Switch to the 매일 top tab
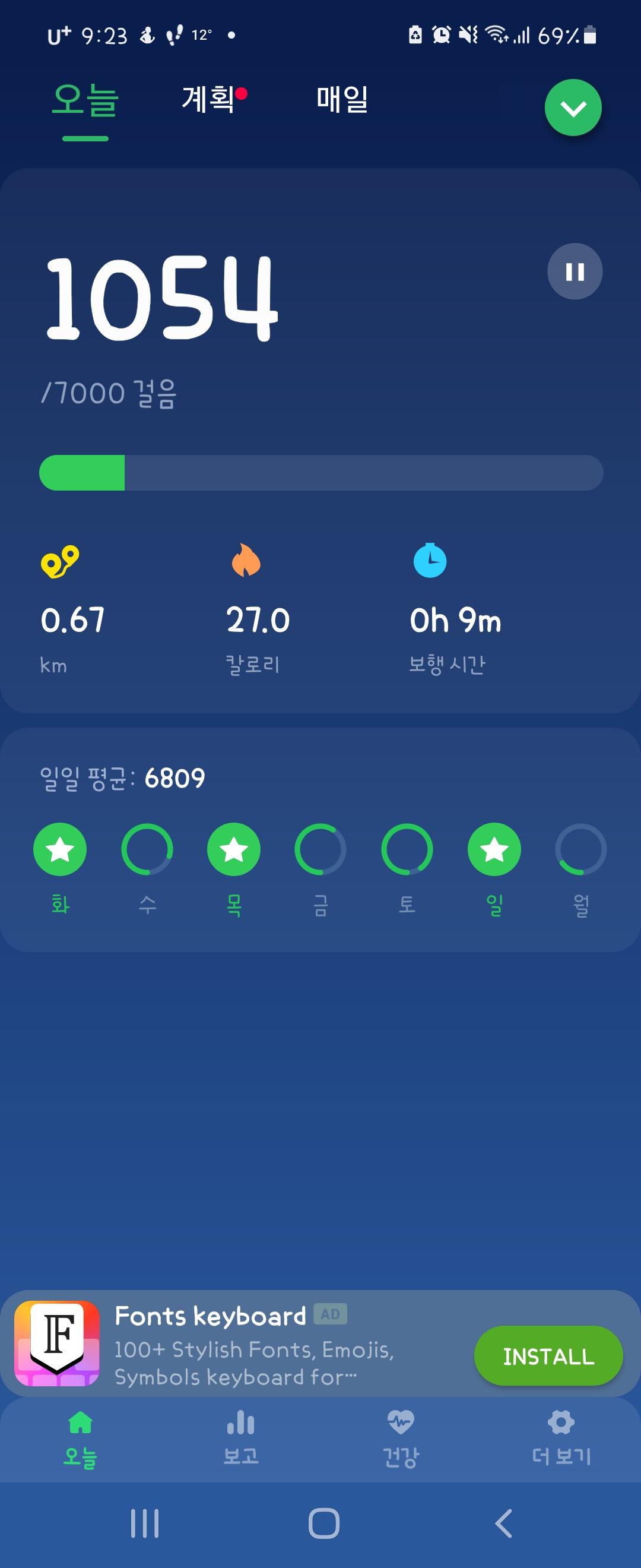 342,99
